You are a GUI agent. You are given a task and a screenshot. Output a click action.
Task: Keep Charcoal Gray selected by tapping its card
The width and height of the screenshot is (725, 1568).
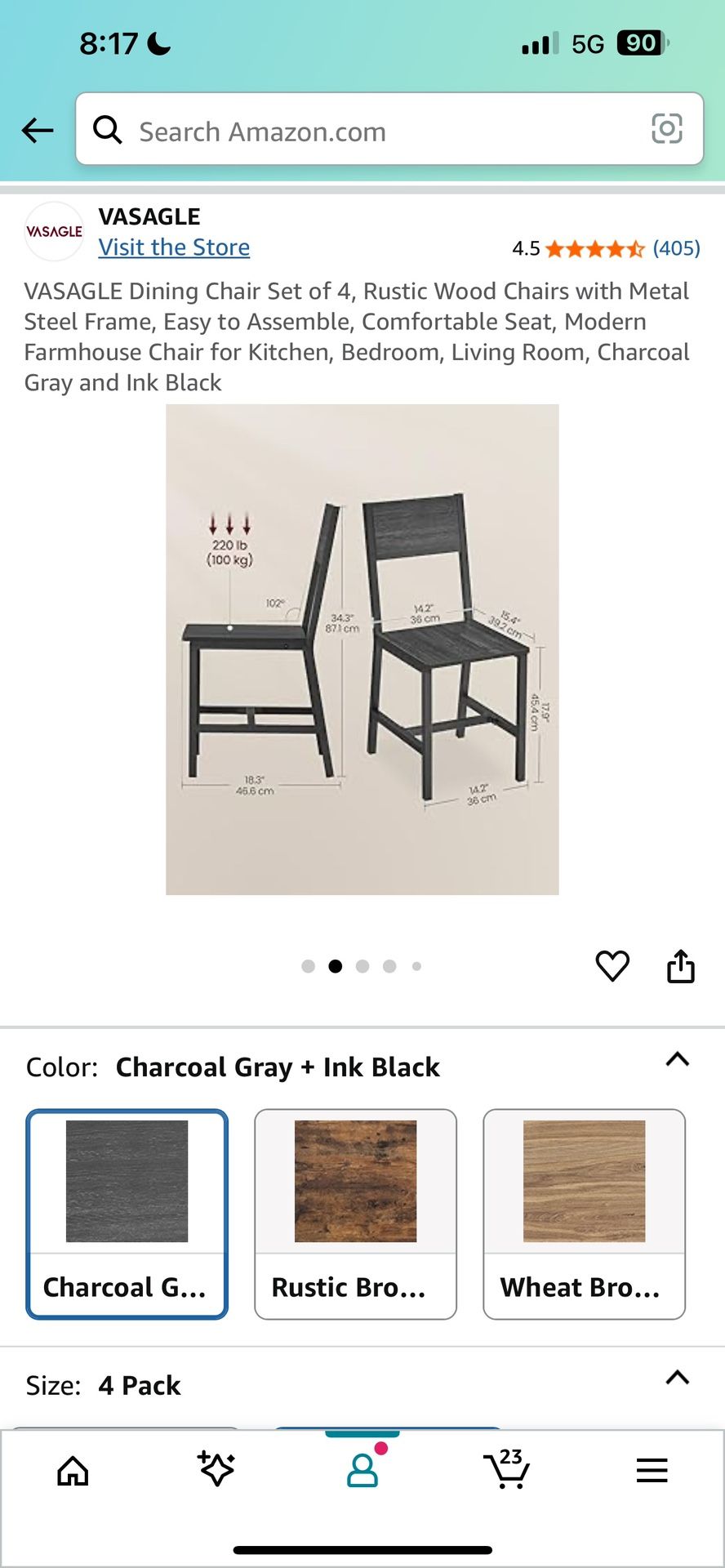coord(126,1214)
